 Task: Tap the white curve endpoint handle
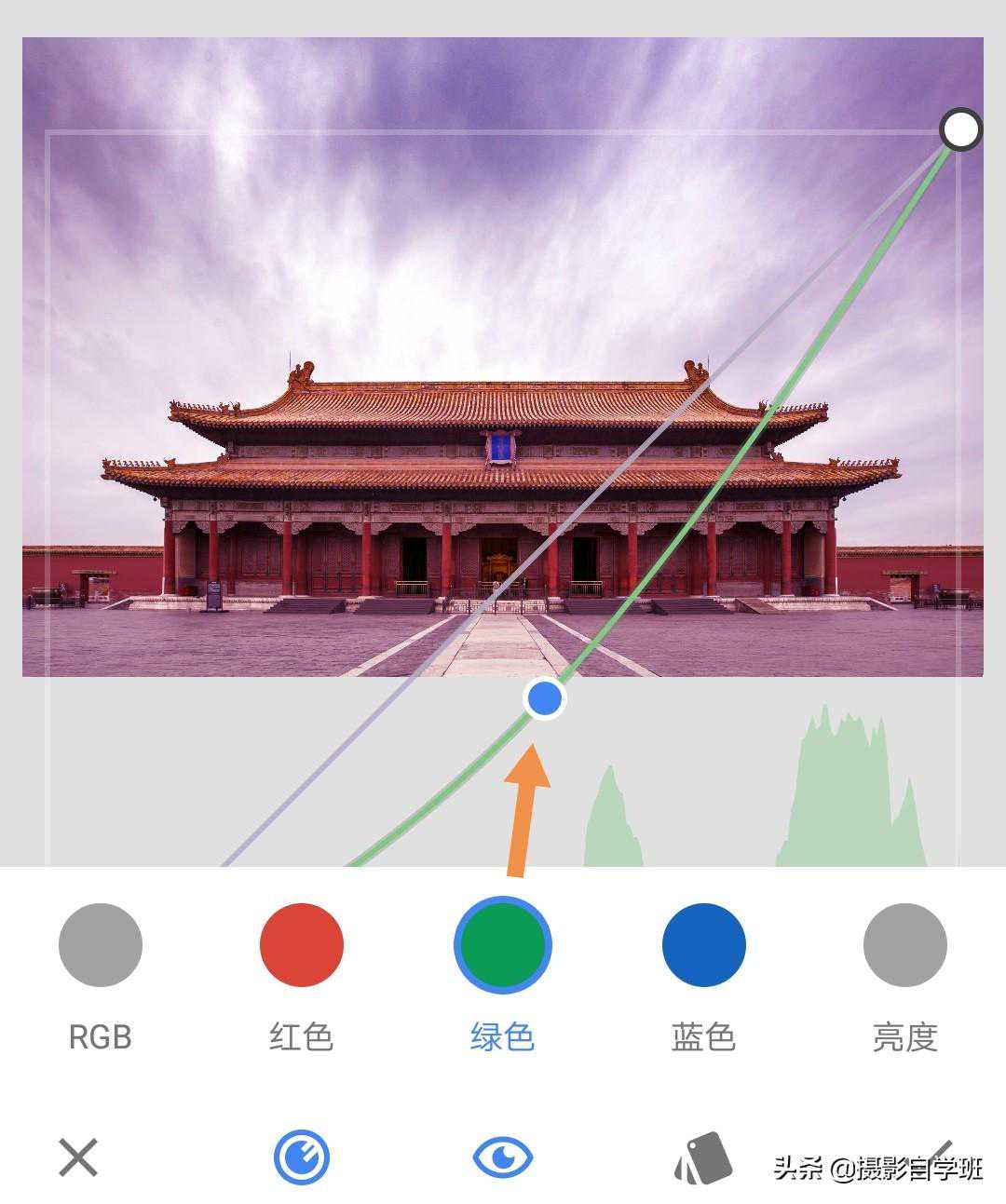[960, 129]
